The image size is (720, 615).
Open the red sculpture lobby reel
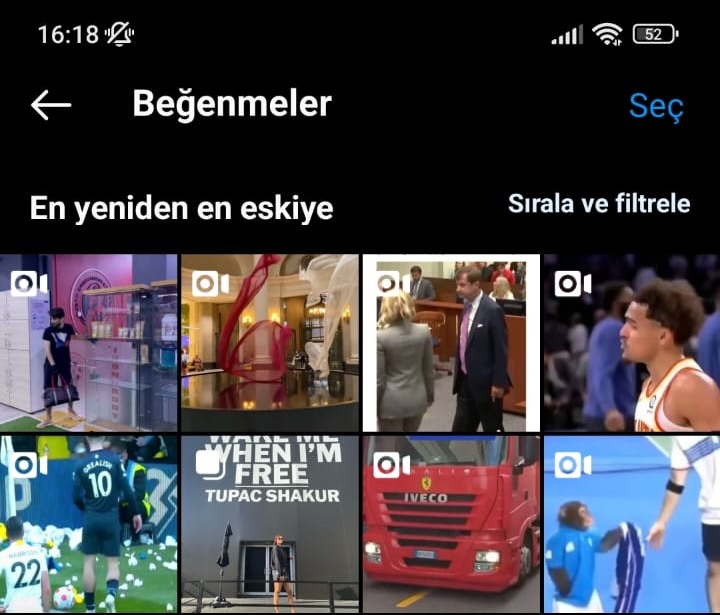click(x=269, y=342)
